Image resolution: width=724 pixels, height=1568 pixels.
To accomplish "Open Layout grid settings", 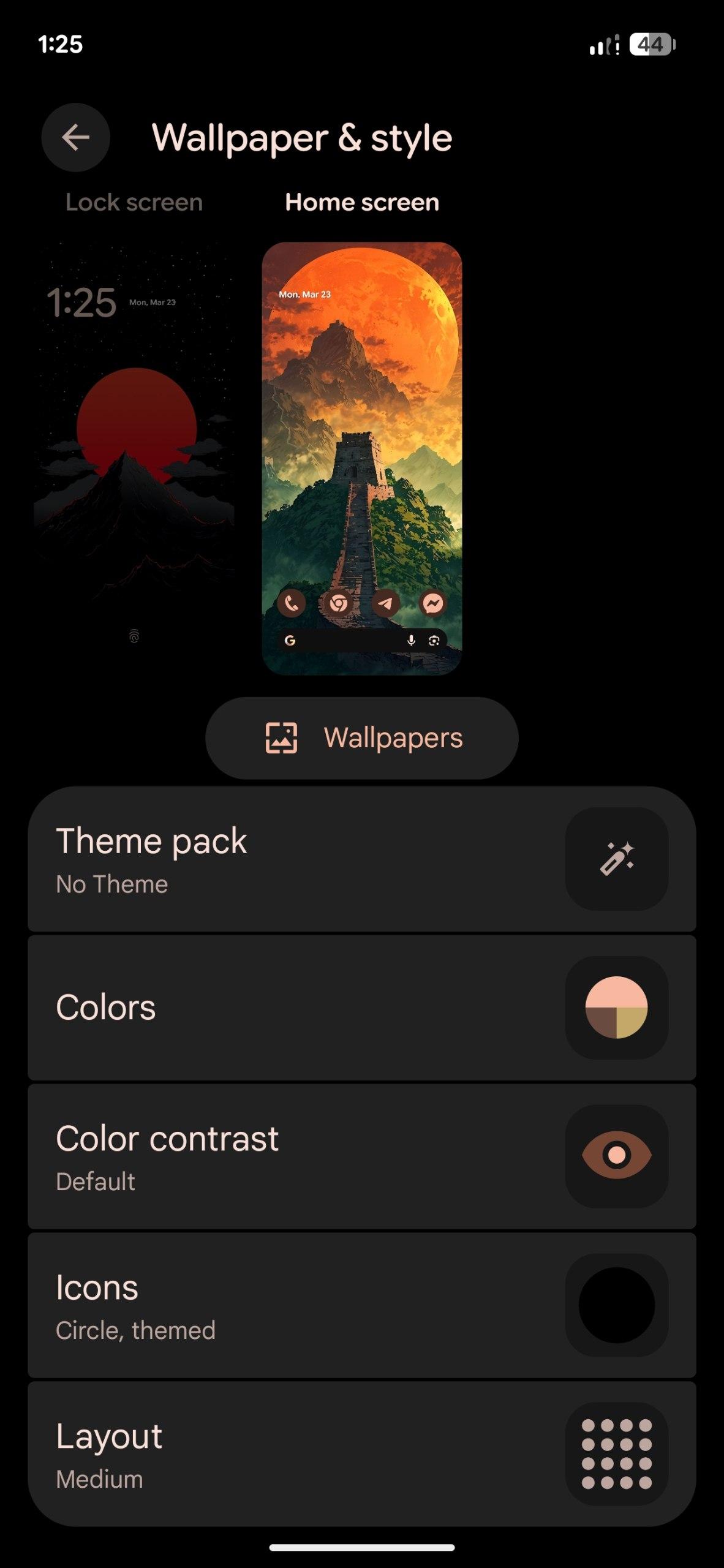I will point(361,1453).
